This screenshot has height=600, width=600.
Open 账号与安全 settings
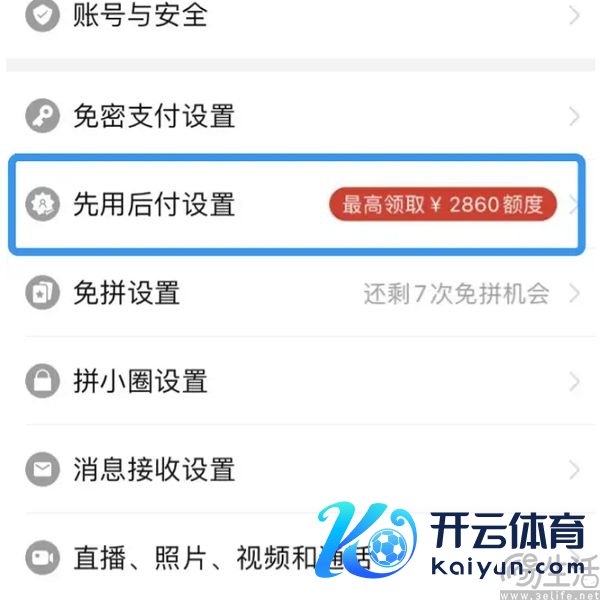[x=140, y=15]
